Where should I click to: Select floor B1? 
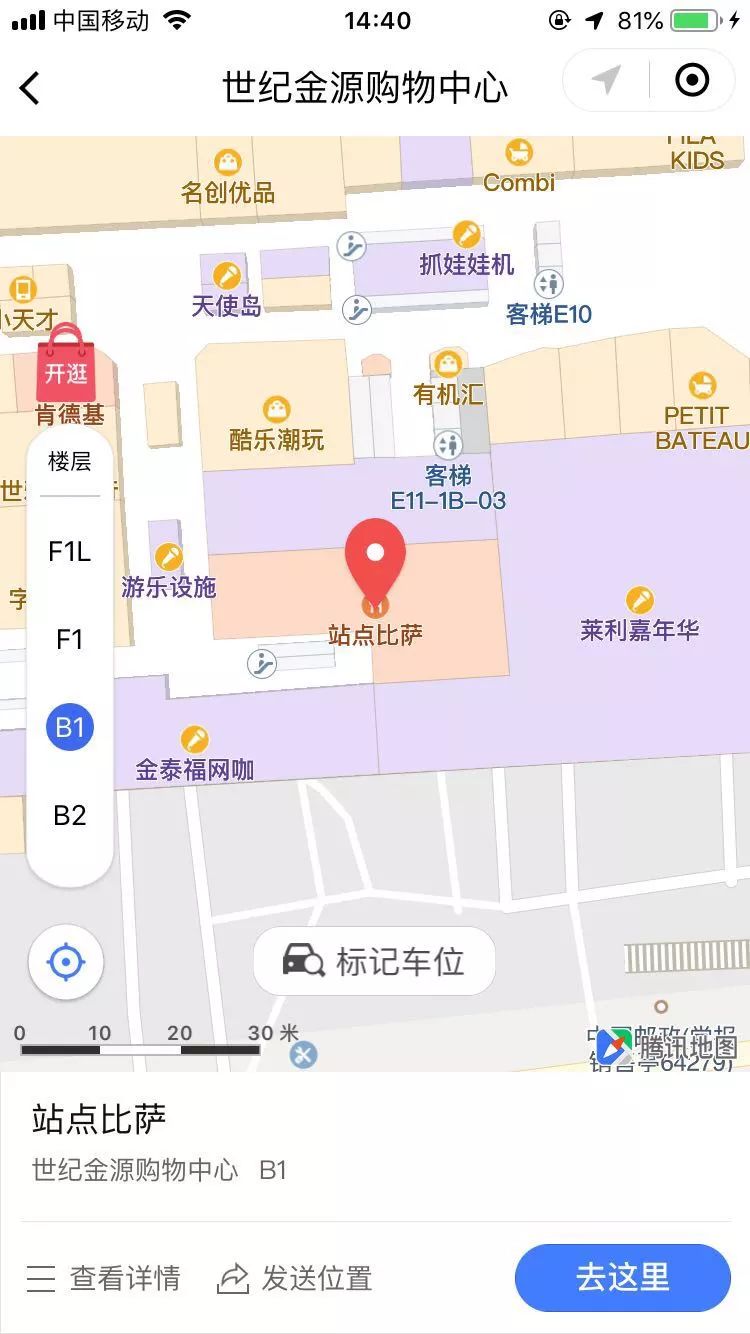70,727
